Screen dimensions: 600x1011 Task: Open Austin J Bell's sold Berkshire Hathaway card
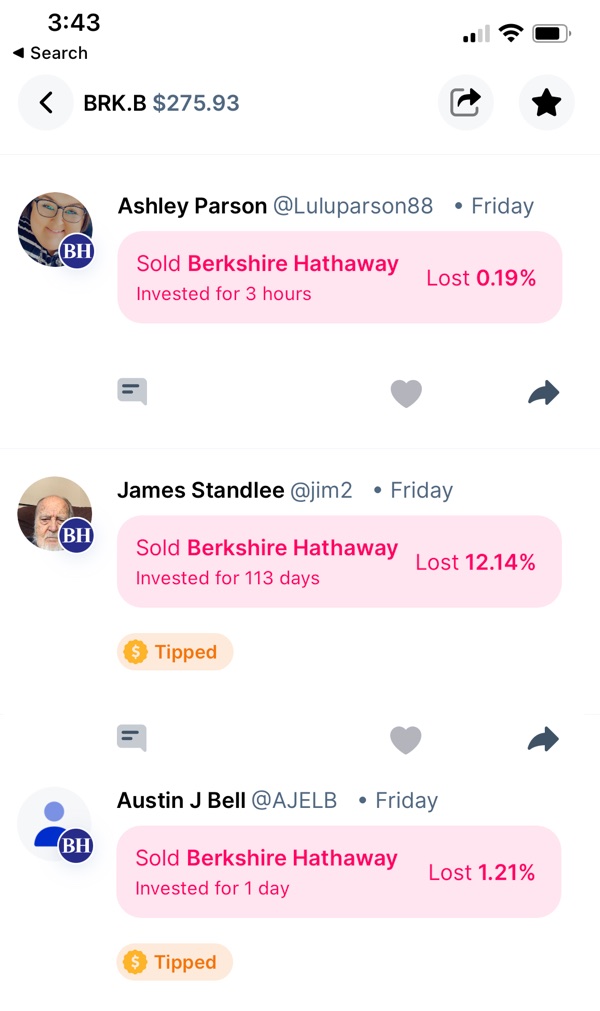pyautogui.click(x=338, y=872)
